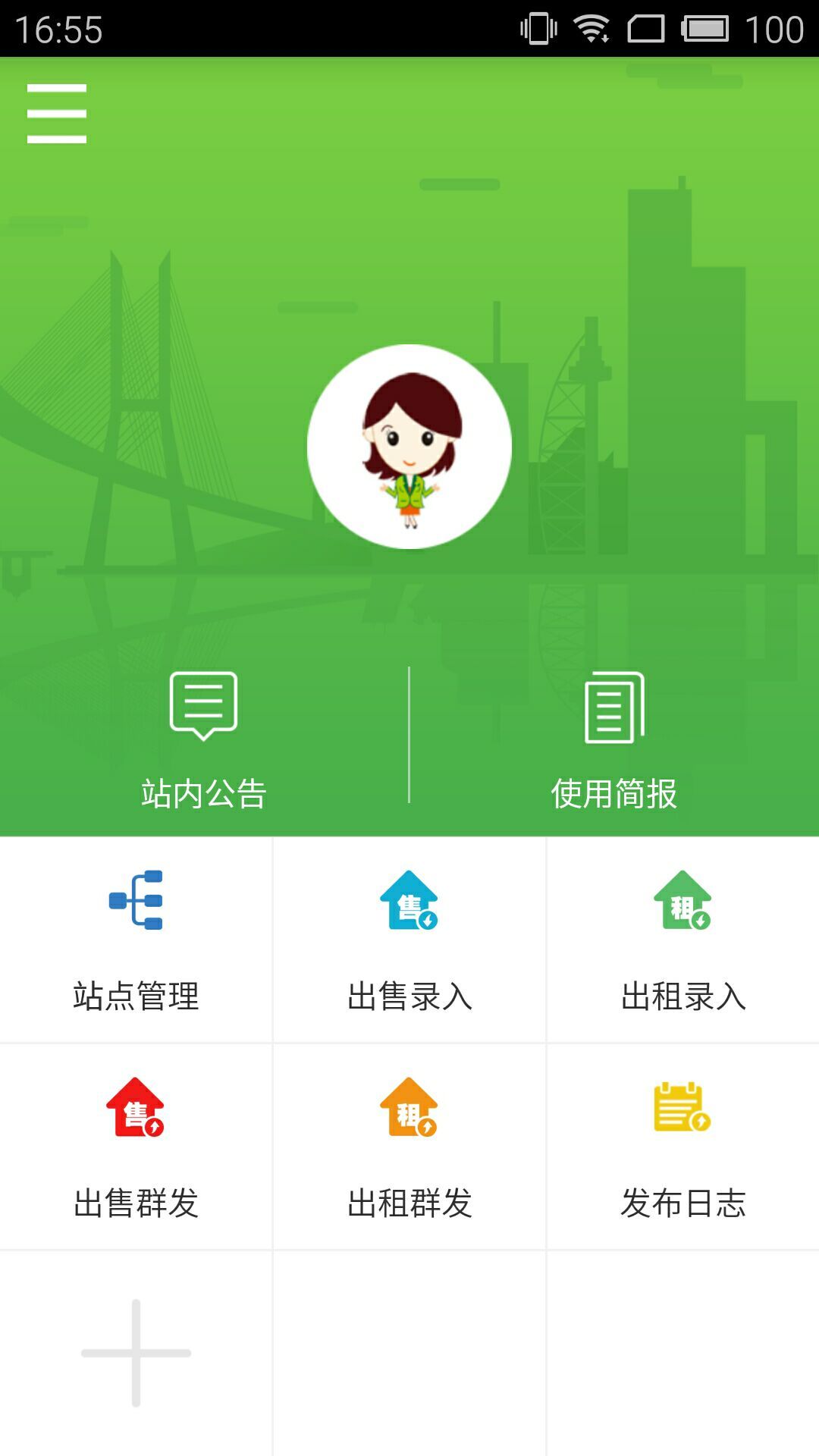Select 出租录入 rental entry

click(683, 940)
